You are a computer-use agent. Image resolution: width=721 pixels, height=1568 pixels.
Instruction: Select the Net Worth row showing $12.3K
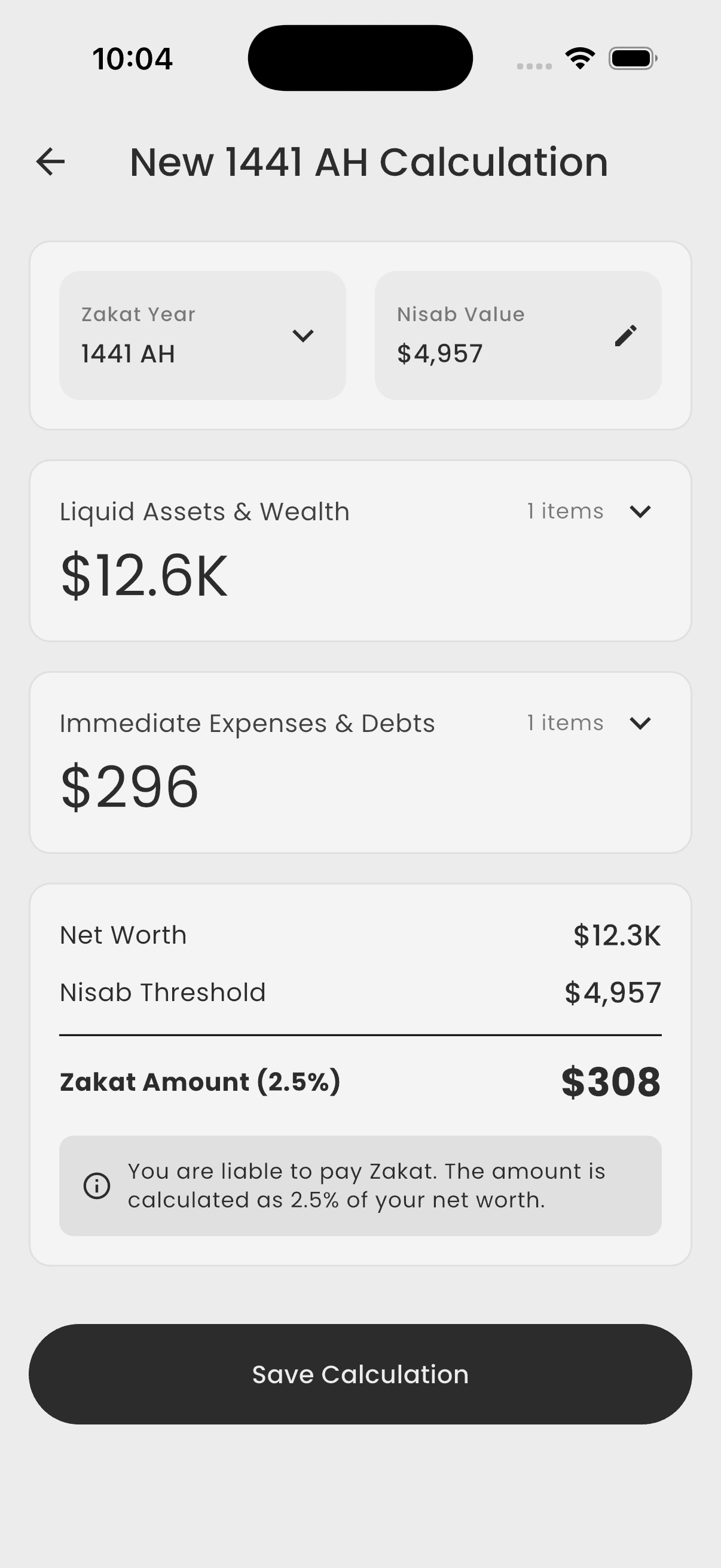pos(361,935)
